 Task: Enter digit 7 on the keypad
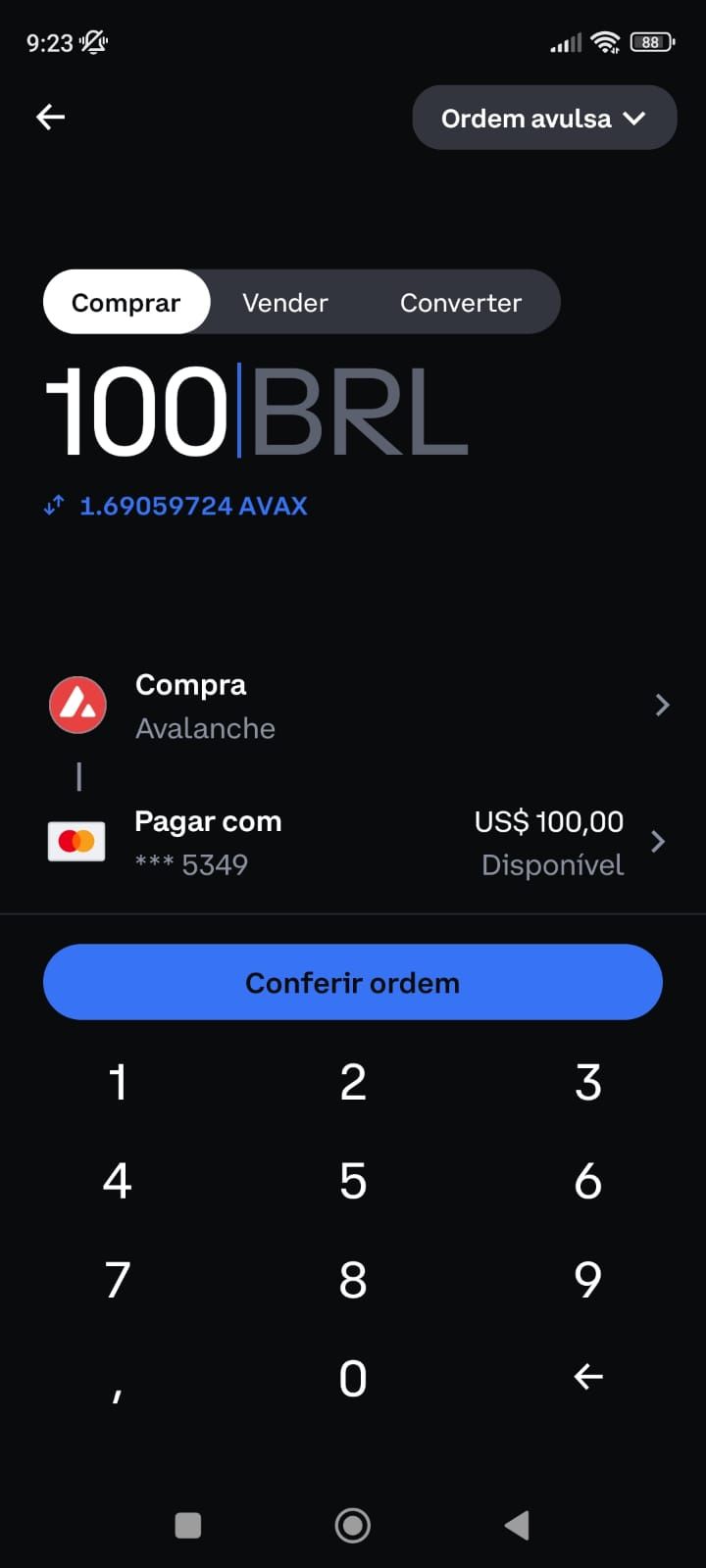pos(118,1279)
